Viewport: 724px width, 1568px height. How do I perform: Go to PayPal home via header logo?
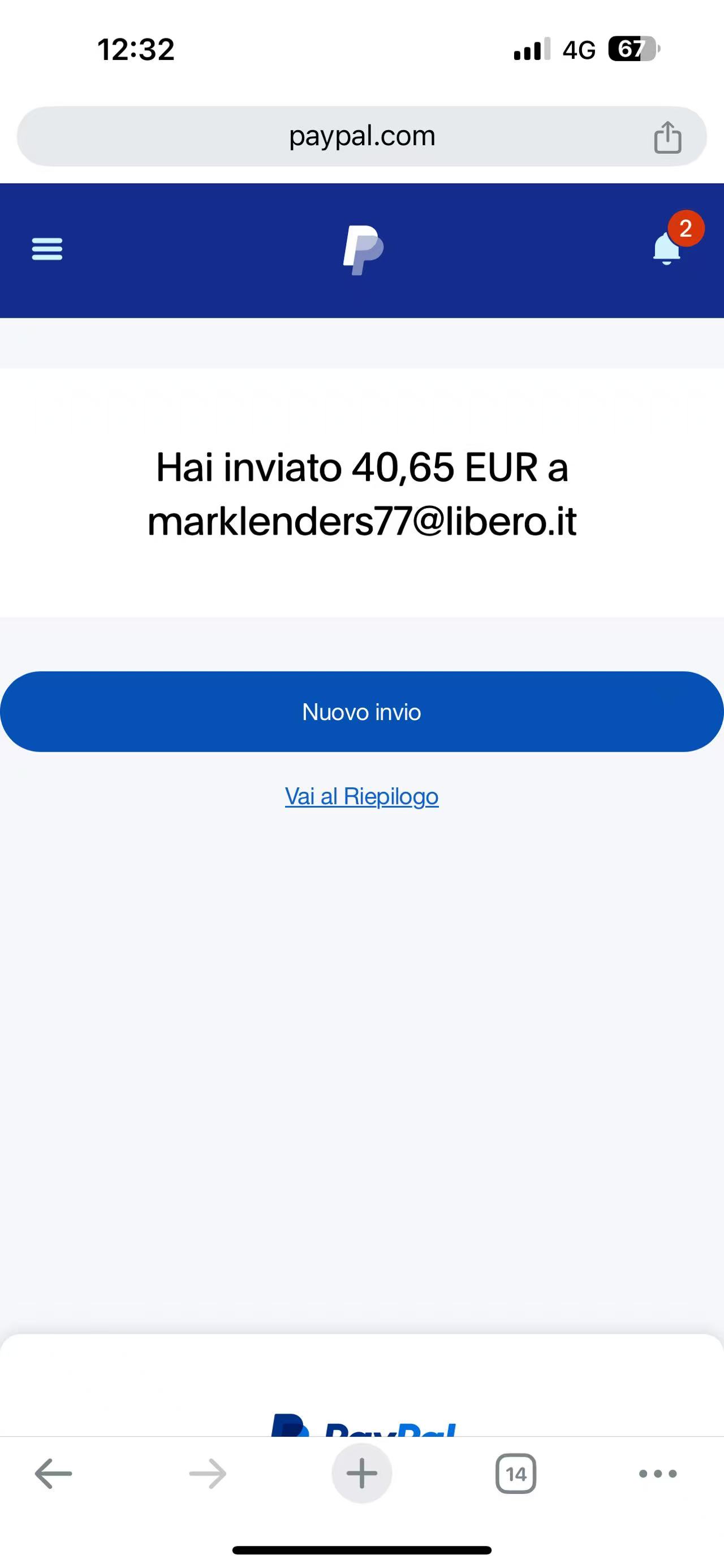coord(363,250)
